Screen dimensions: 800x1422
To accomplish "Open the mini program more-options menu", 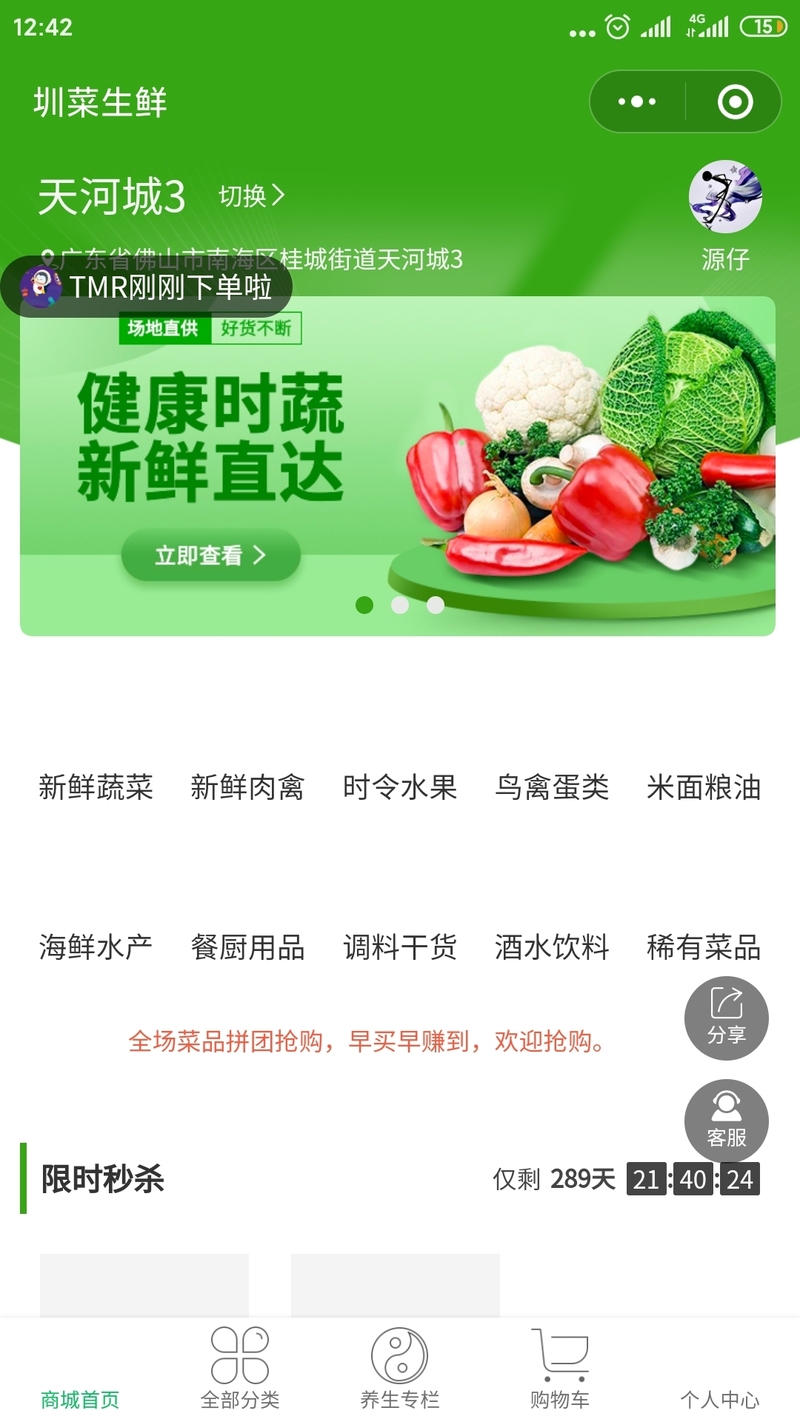I will (x=637, y=102).
